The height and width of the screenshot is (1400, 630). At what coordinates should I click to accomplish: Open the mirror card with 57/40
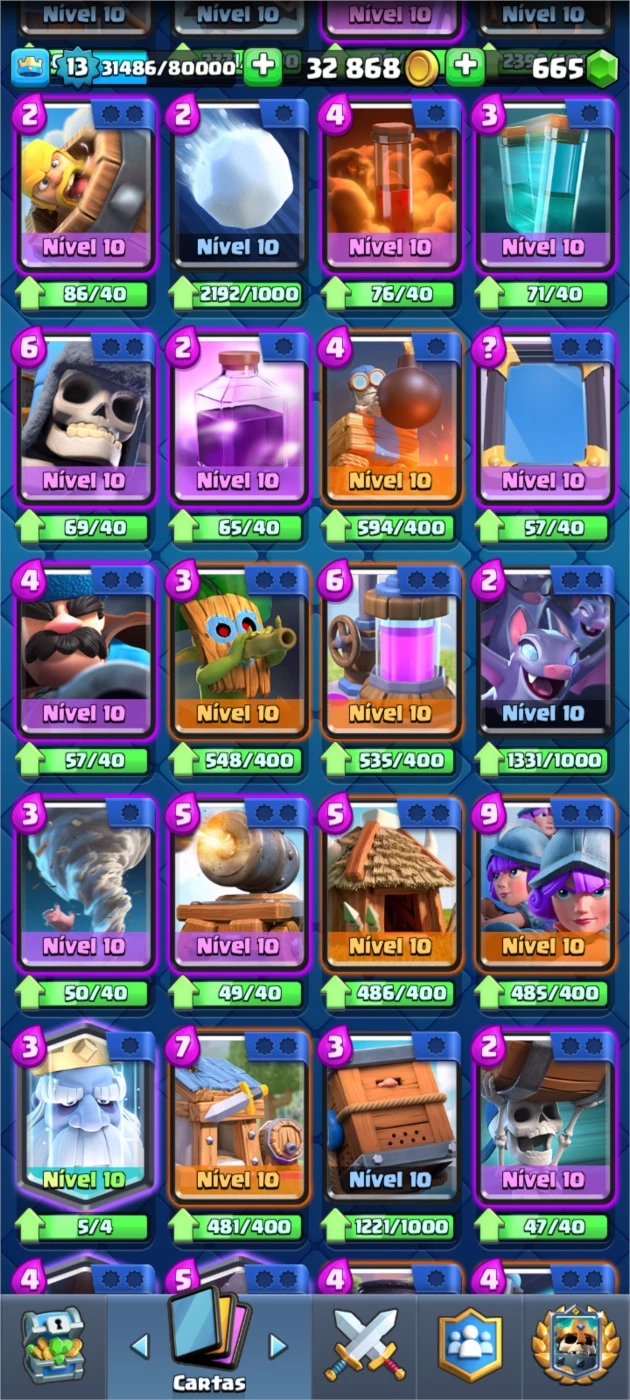[543, 420]
